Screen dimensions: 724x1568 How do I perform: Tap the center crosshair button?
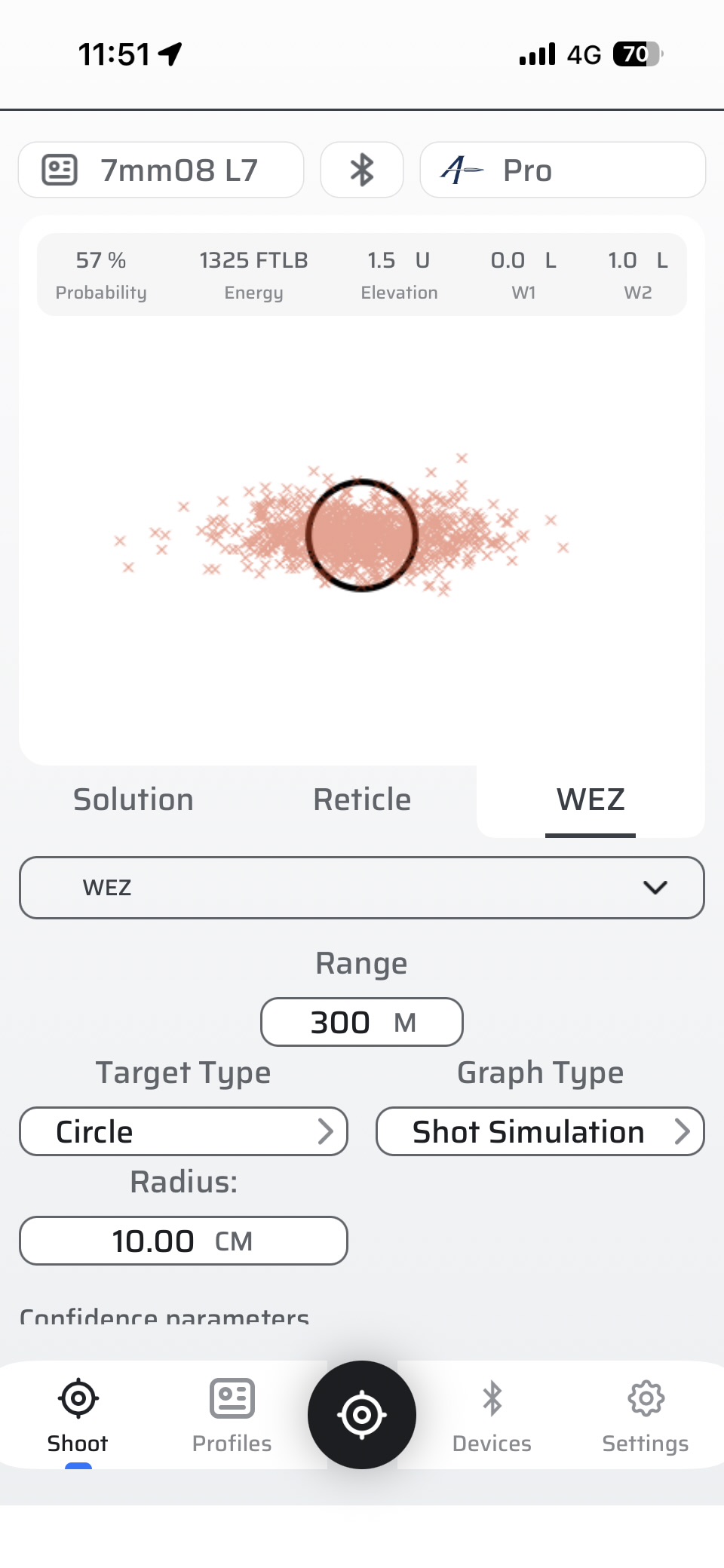pos(362,1415)
